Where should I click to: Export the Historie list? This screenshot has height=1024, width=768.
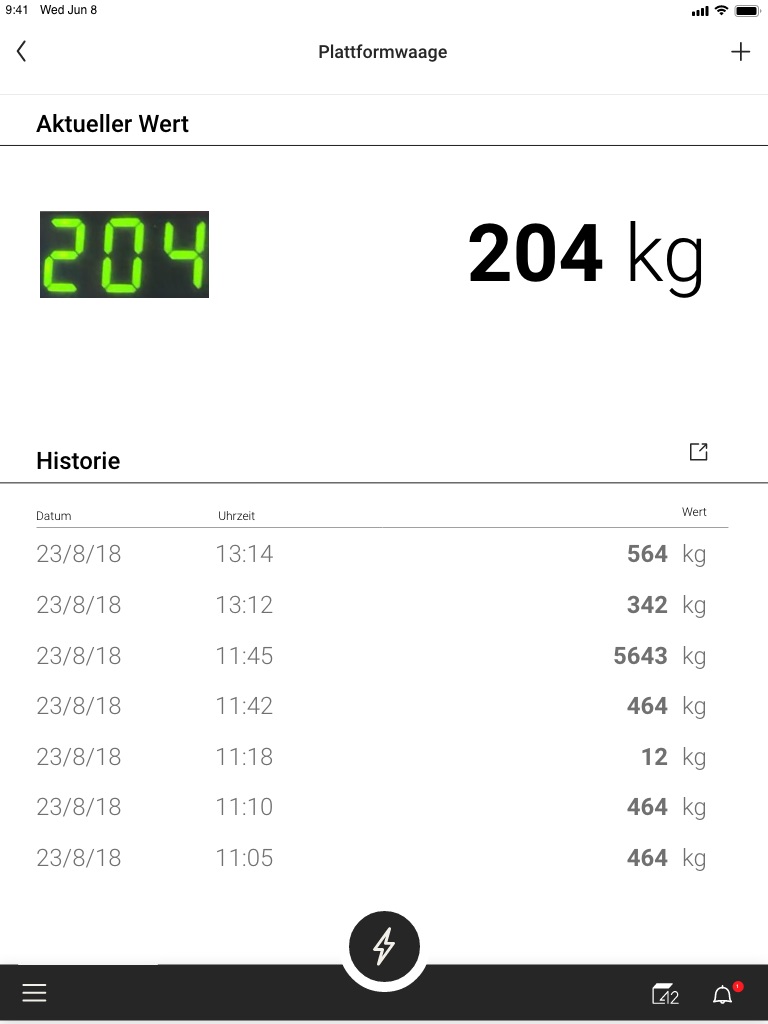tap(699, 452)
